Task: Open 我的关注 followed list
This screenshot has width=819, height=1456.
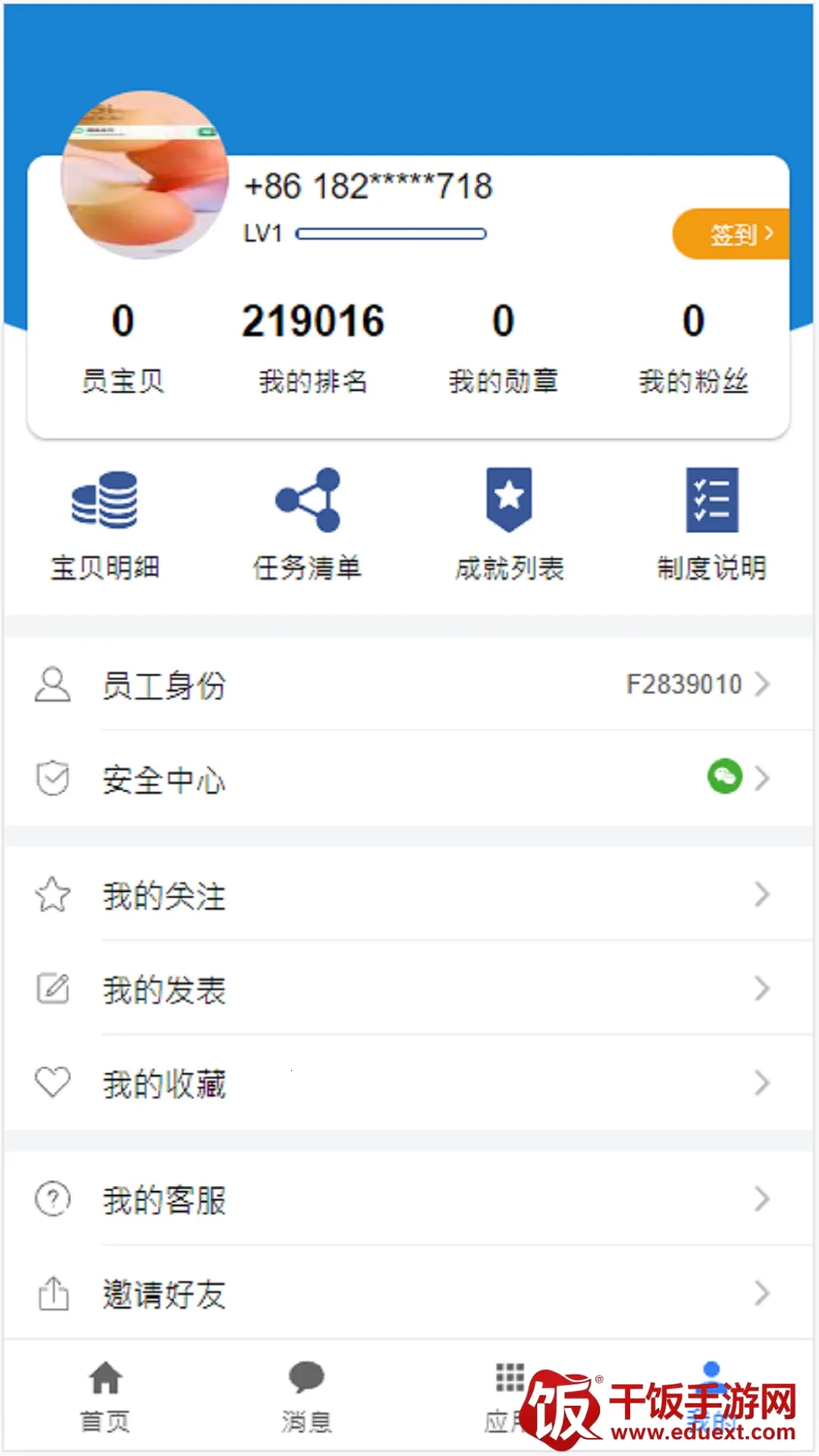Action: pos(409,896)
